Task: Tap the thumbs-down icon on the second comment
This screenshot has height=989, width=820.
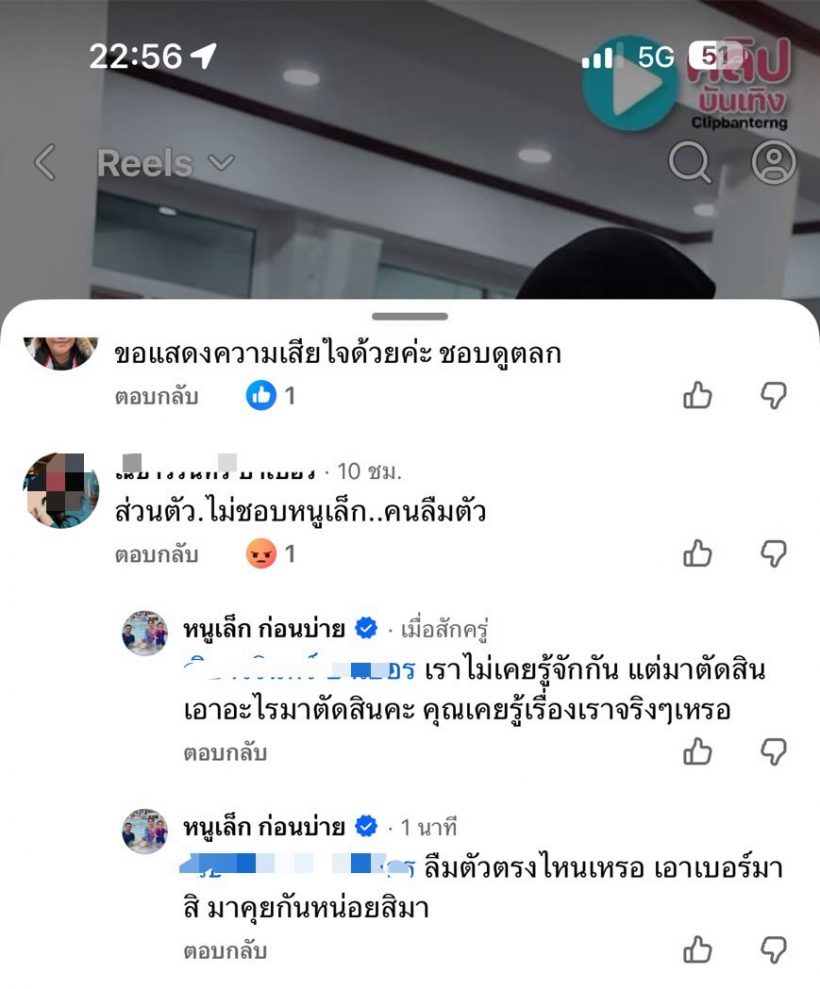Action: (771, 550)
